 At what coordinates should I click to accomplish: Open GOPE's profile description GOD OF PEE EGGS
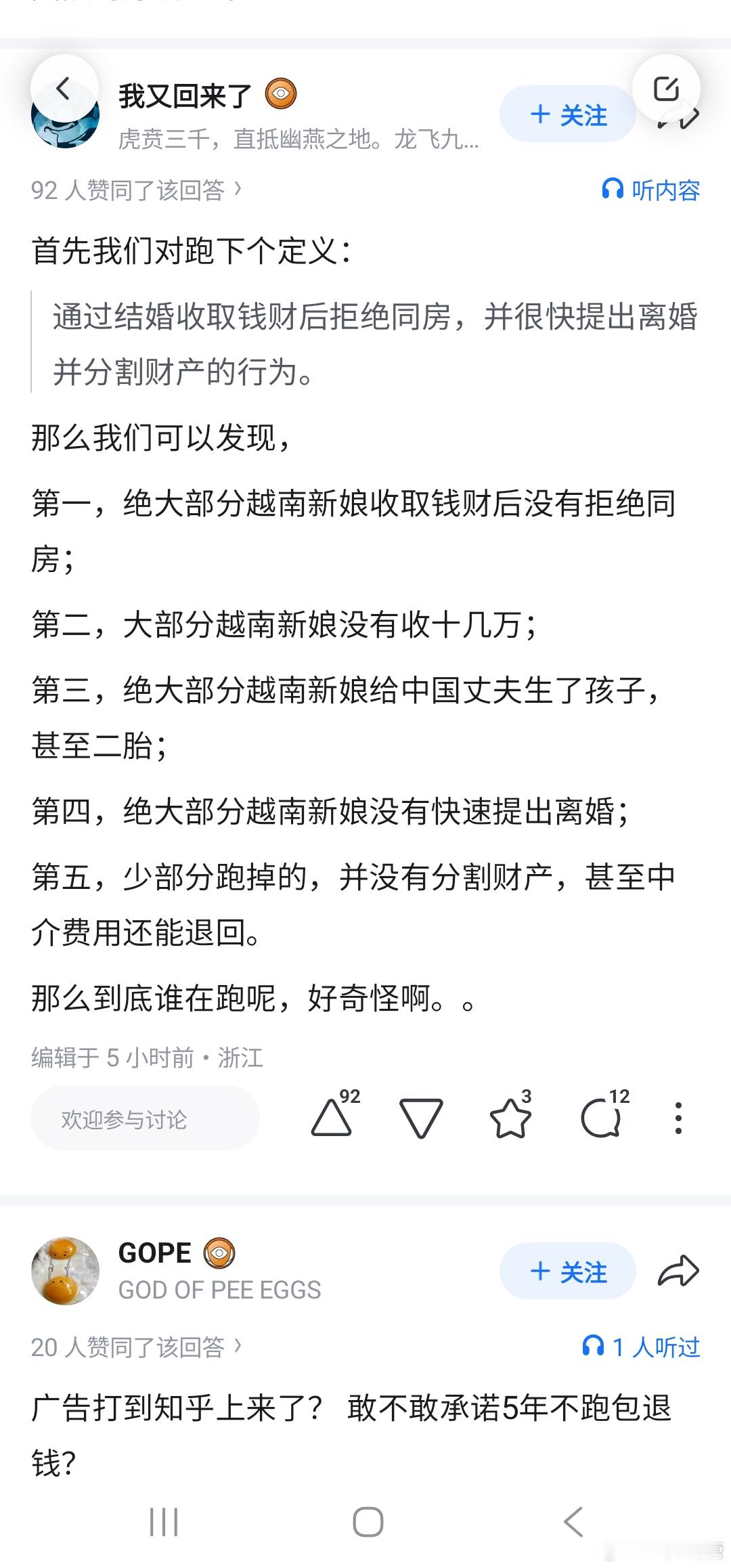tap(218, 1290)
